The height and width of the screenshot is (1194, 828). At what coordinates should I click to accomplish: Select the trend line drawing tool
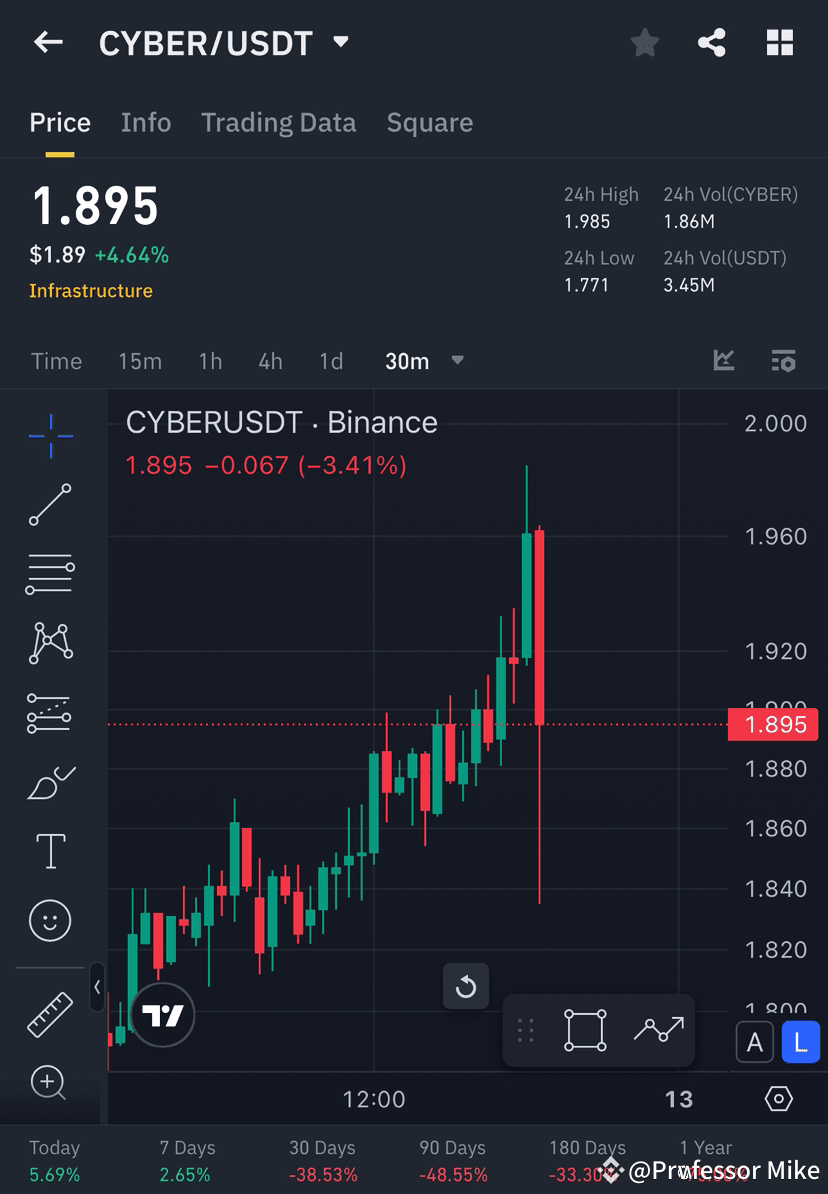(49, 505)
